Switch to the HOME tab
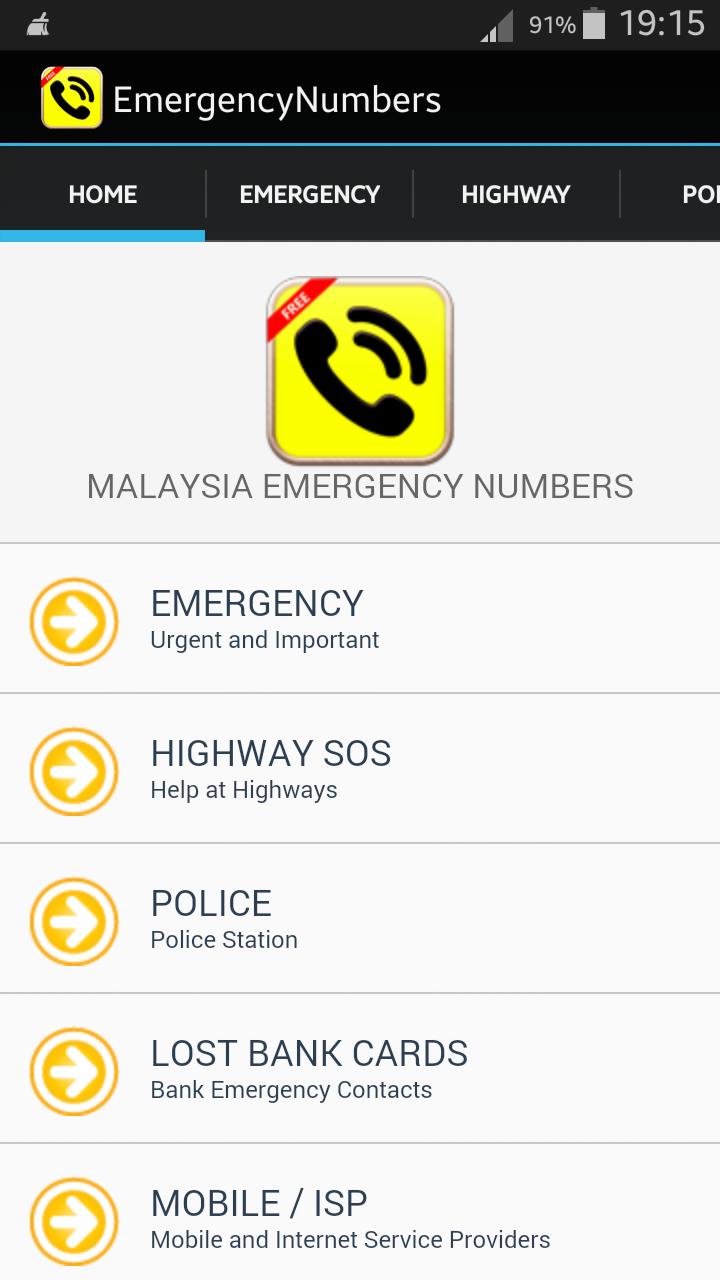 [103, 194]
